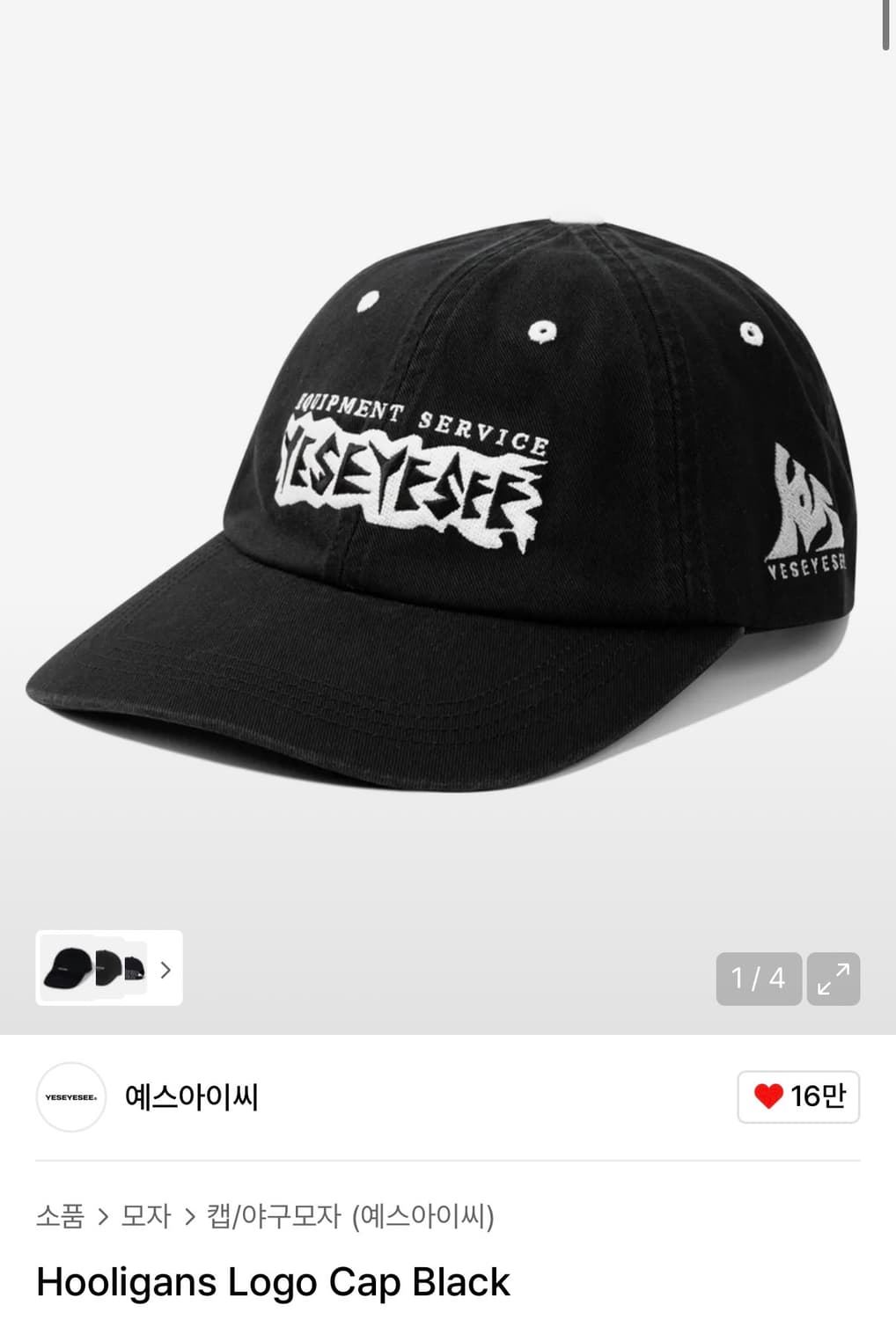Tap the fullscreen image expand icon
This screenshot has width=896, height=1320.
tap(834, 979)
